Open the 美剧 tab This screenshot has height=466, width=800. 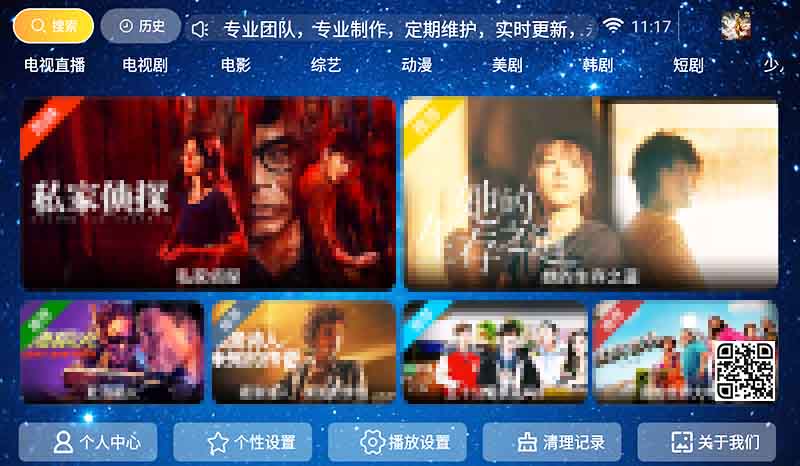pyautogui.click(x=507, y=66)
